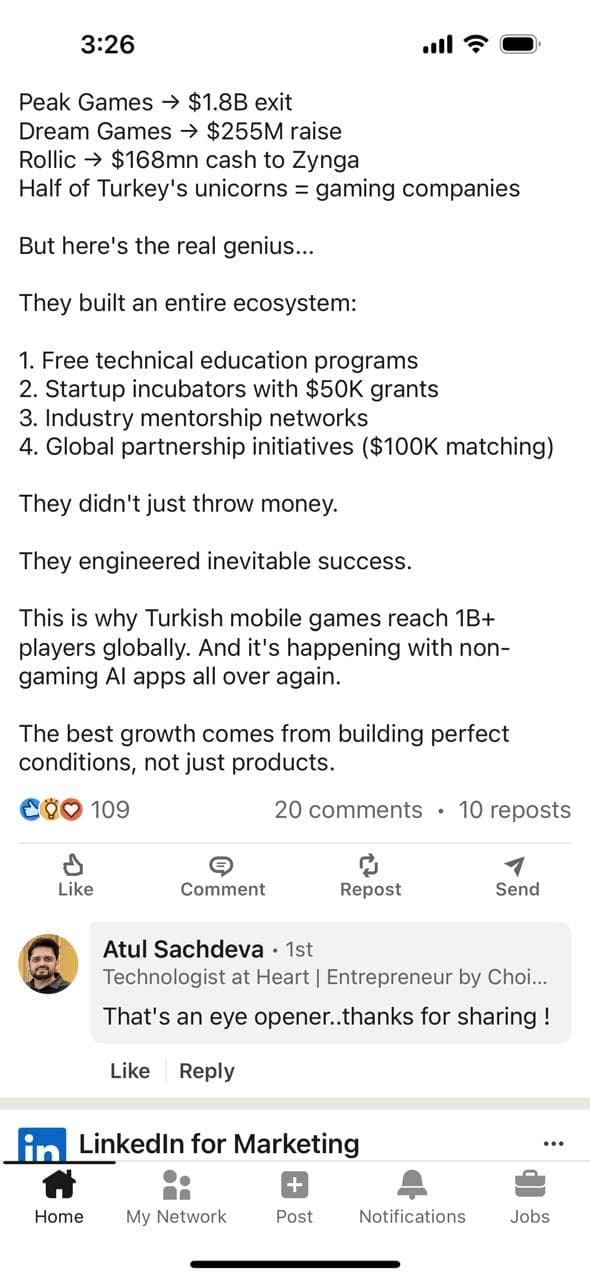Like the post about Turkish gaming
Image resolution: width=590 pixels, height=1280 pixels.
point(75,877)
